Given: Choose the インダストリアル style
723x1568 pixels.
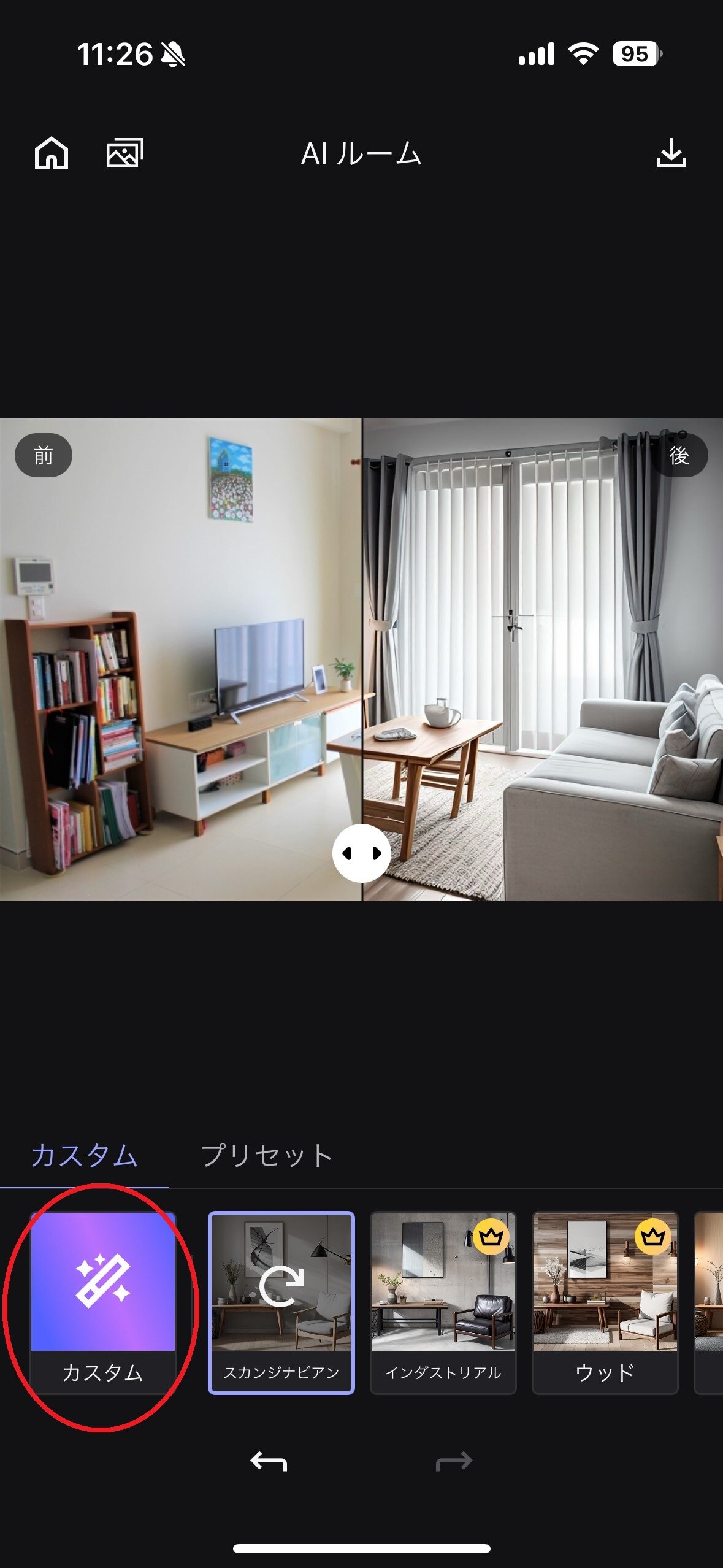Looking at the screenshot, I should tap(443, 1302).
